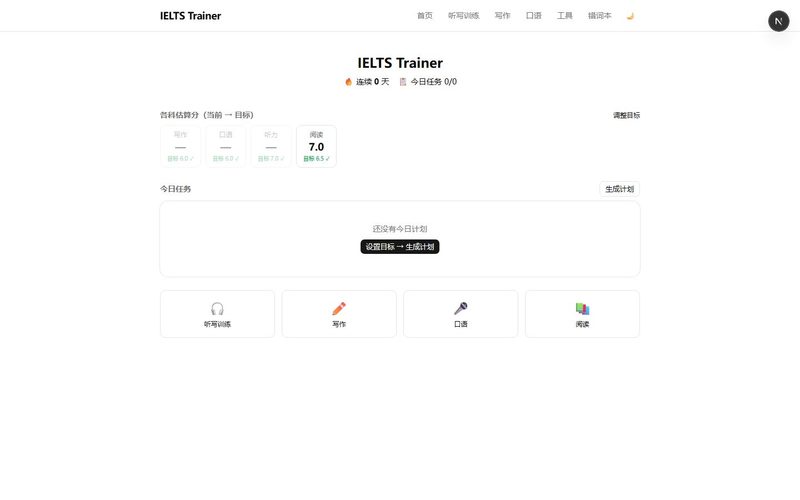Tap the 生成计划 button beside 今日任务
The image size is (800, 500).
[x=619, y=189]
